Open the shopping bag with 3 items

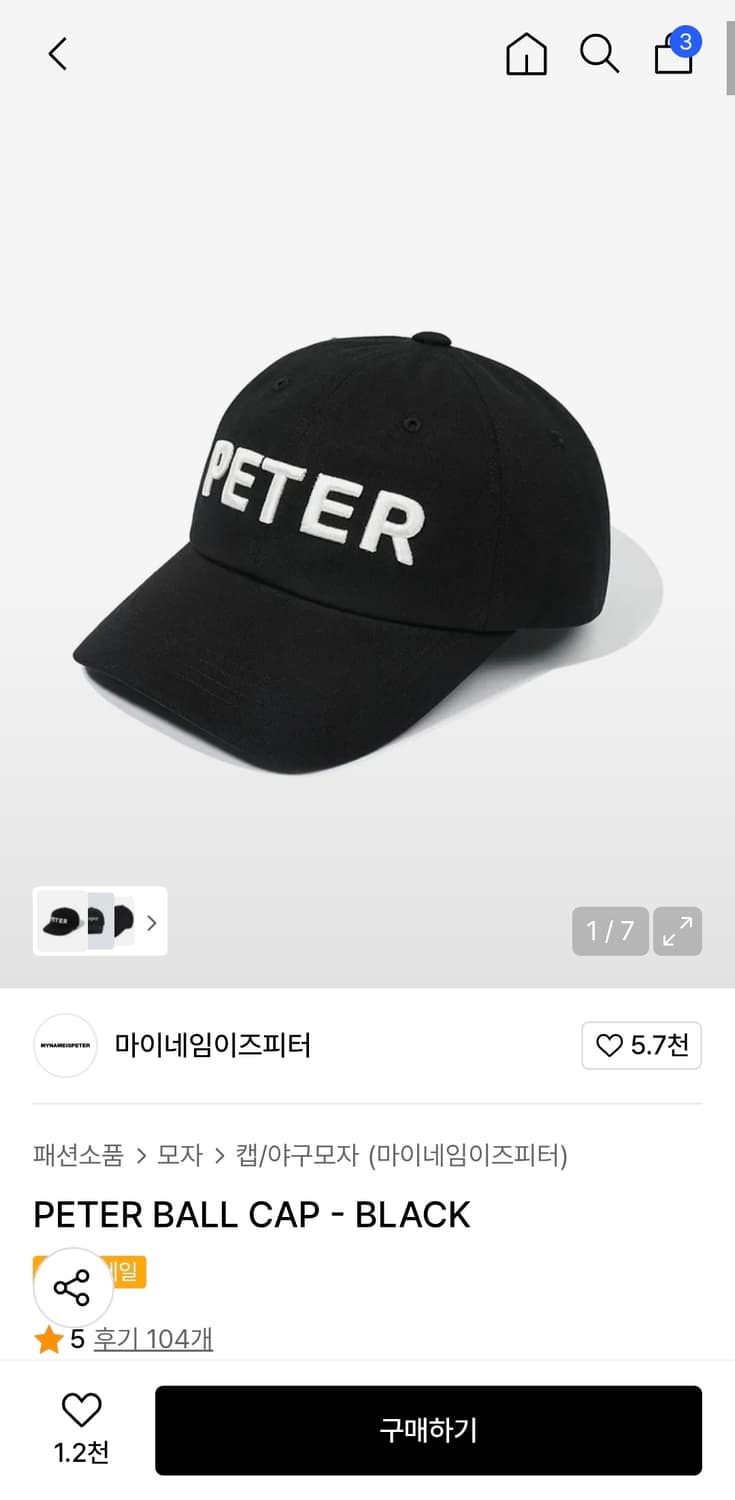(x=675, y=54)
